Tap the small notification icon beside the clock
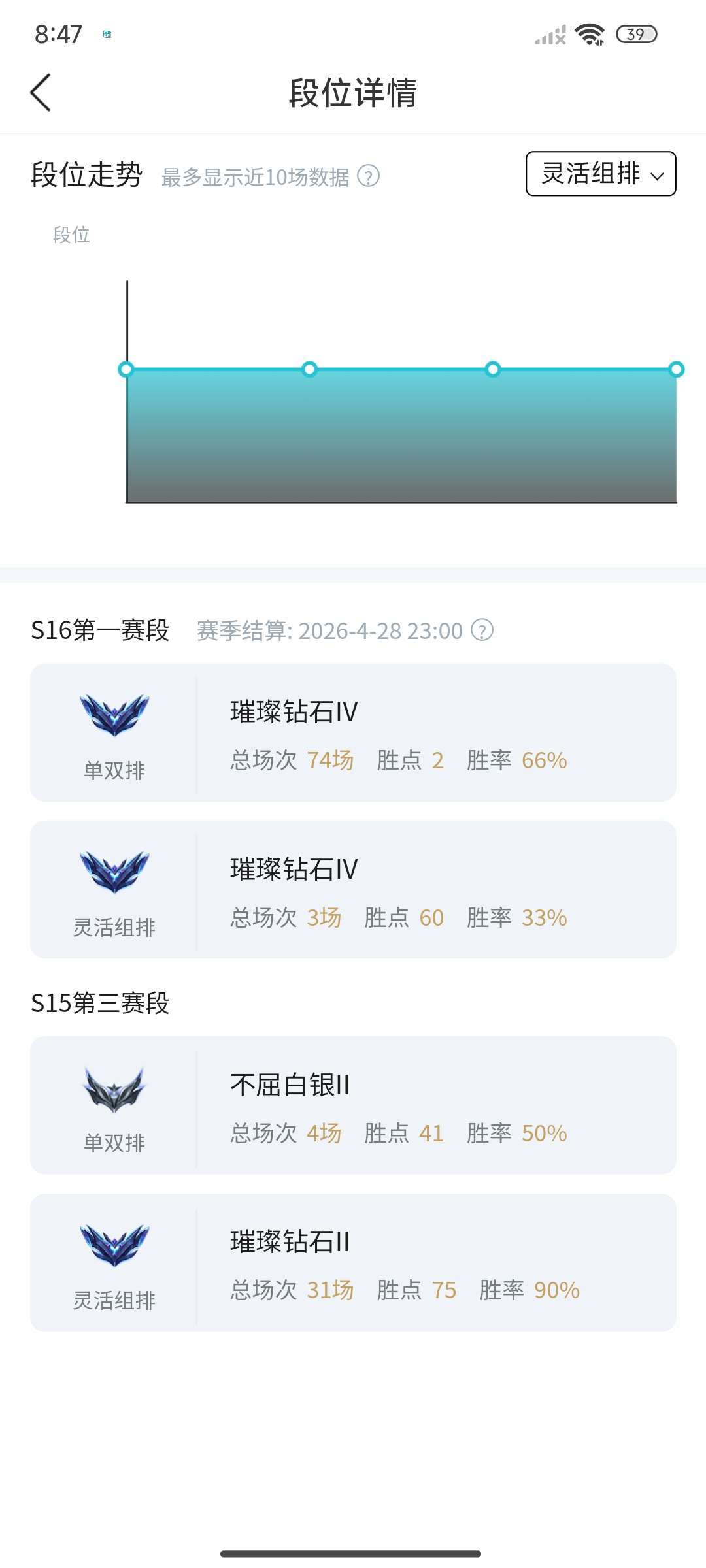This screenshot has height=1568, width=706. coord(107,34)
